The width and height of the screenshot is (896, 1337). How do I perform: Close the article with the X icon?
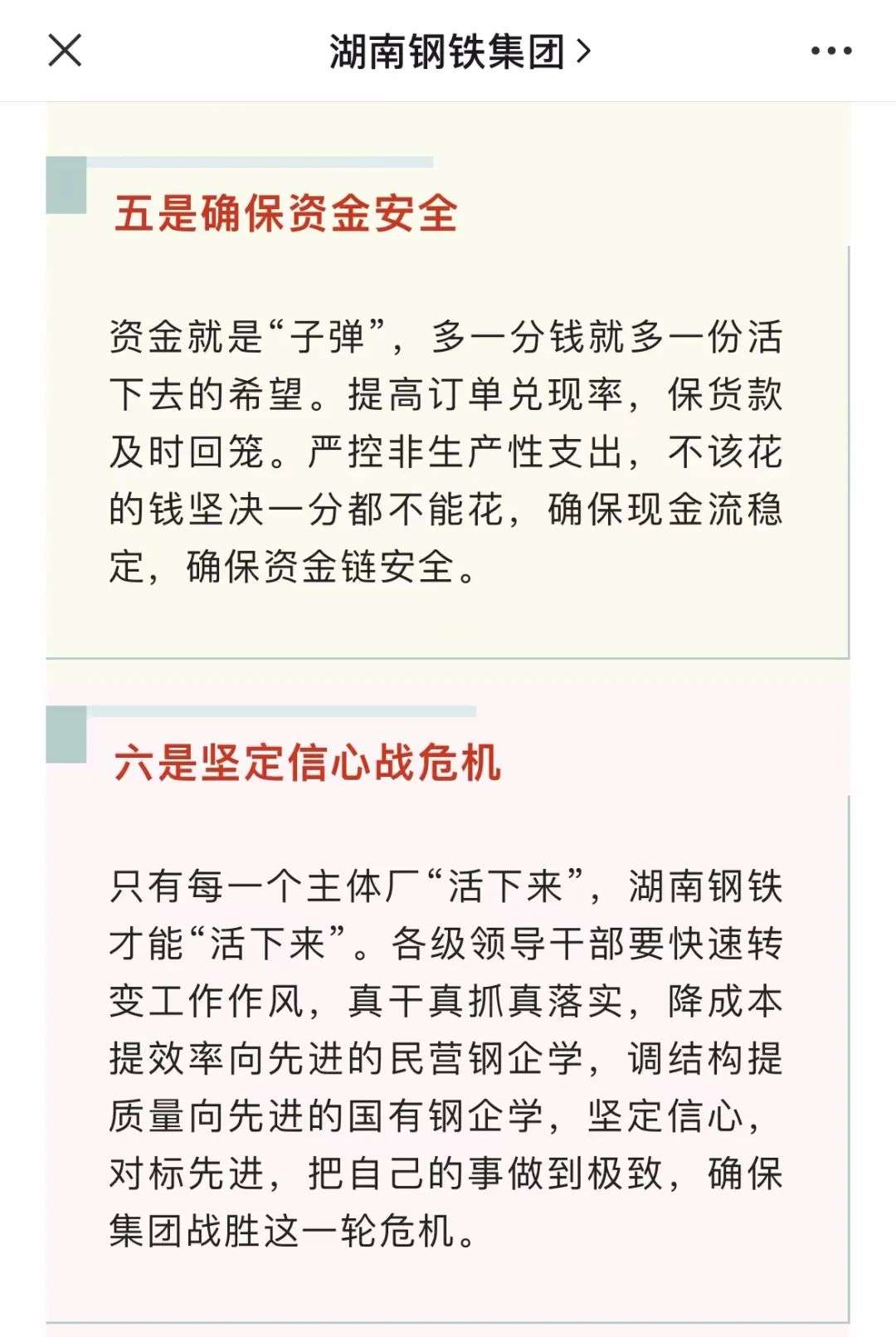point(65,51)
